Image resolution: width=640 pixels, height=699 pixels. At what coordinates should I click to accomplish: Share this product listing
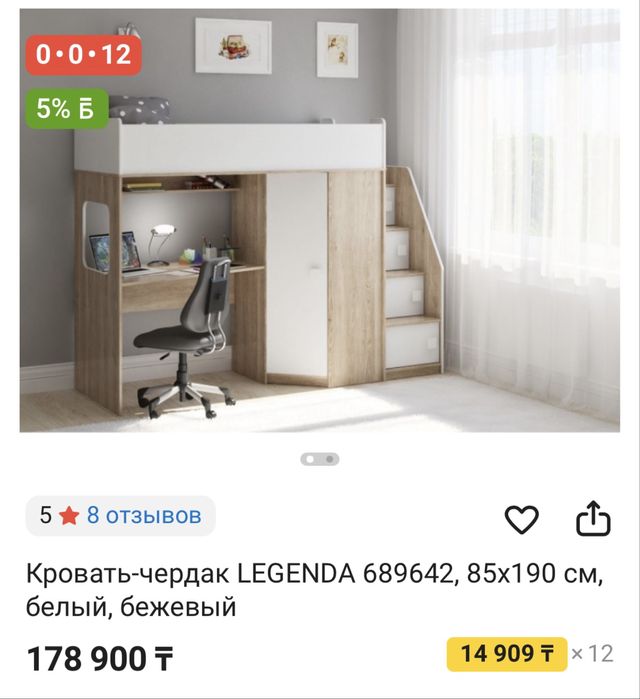point(592,518)
